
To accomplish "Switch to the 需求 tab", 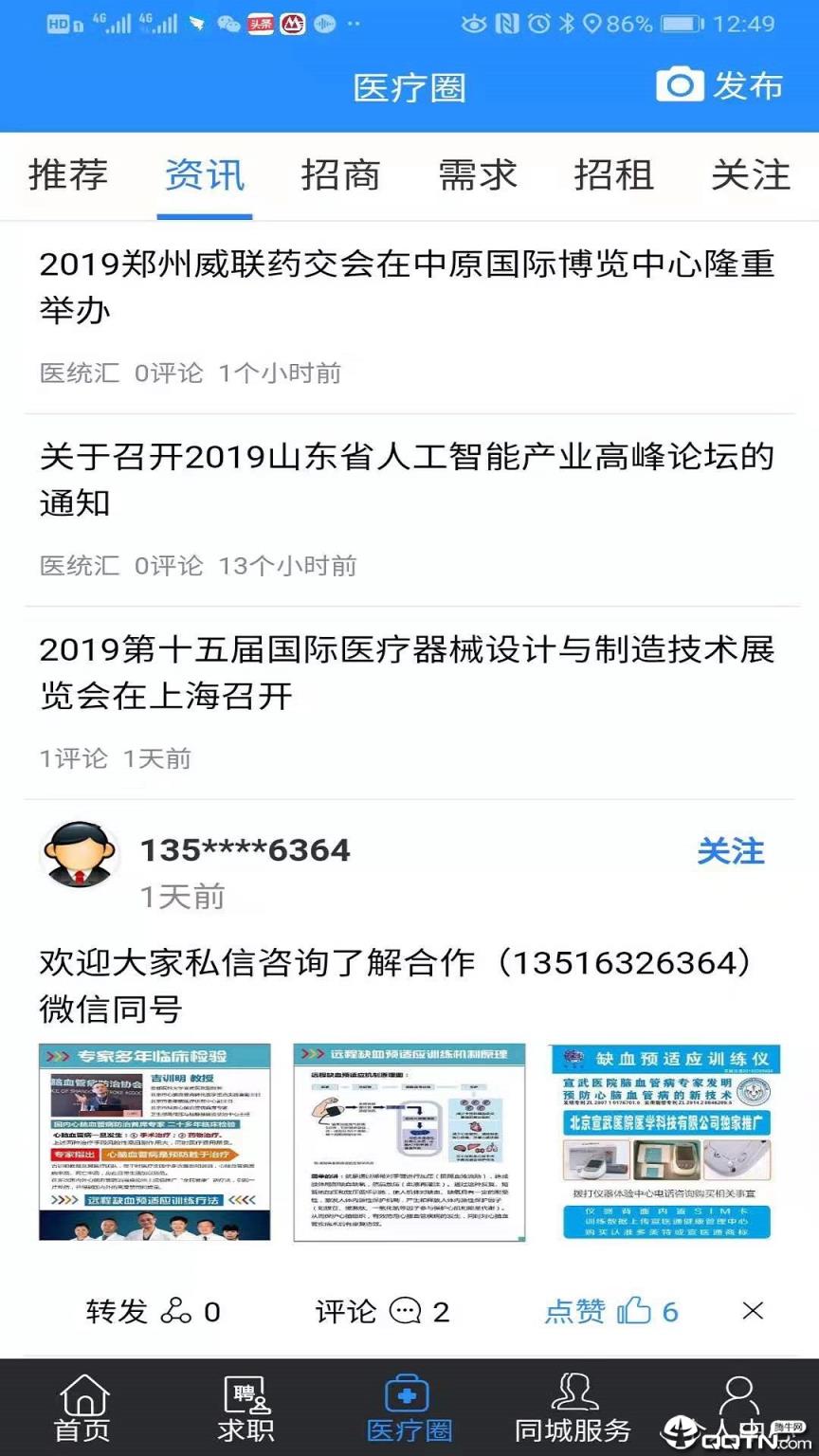I will [476, 176].
